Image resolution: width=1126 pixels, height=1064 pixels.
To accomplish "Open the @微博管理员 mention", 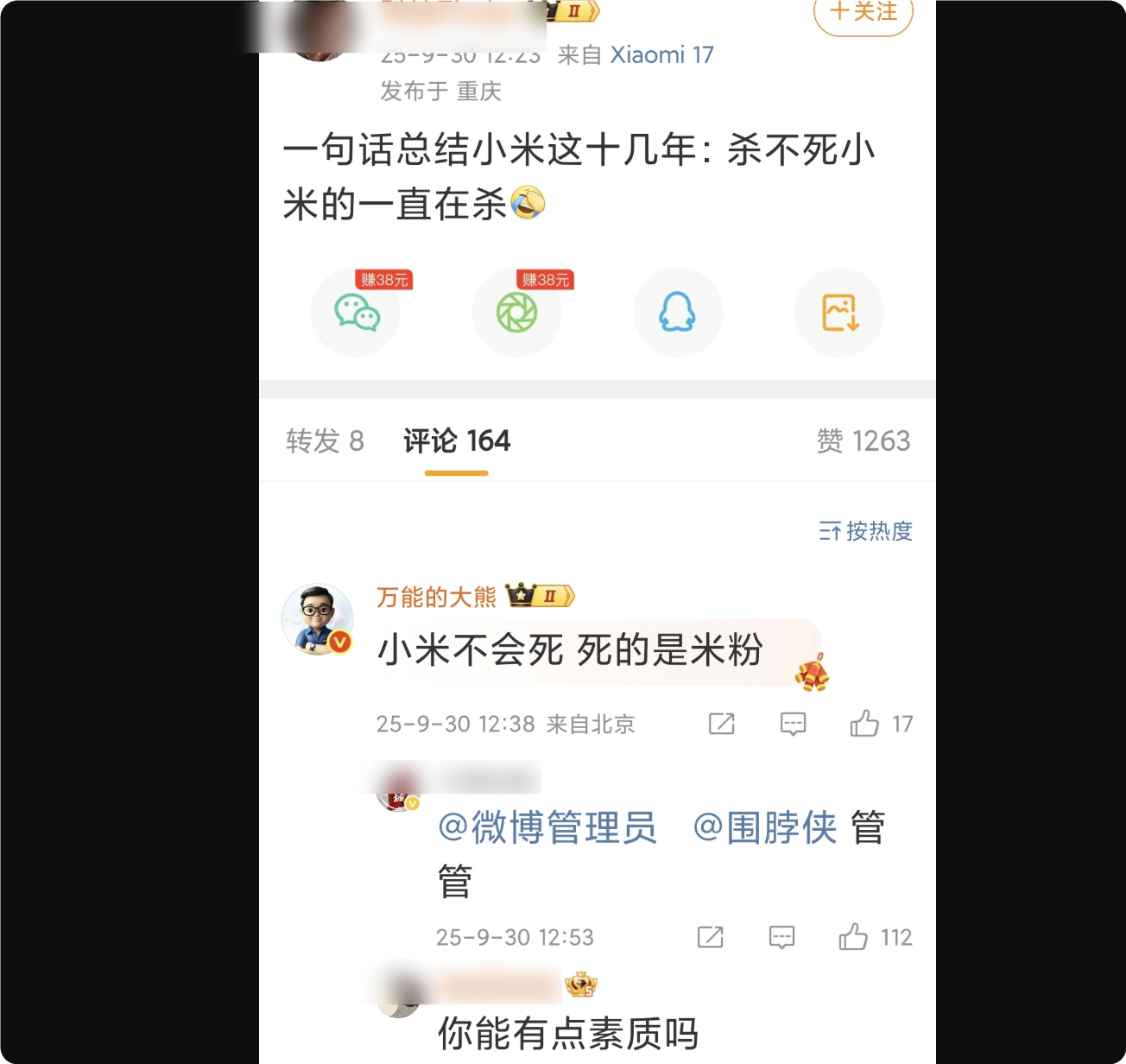I will point(547,828).
